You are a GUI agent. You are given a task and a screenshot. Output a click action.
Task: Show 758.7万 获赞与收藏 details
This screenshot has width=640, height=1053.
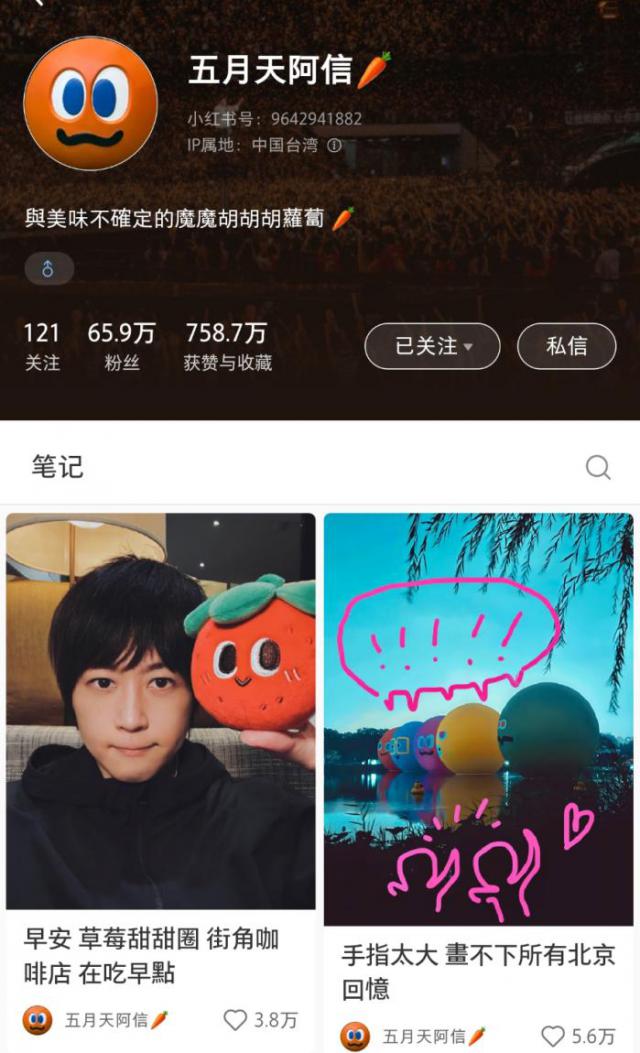(228, 346)
